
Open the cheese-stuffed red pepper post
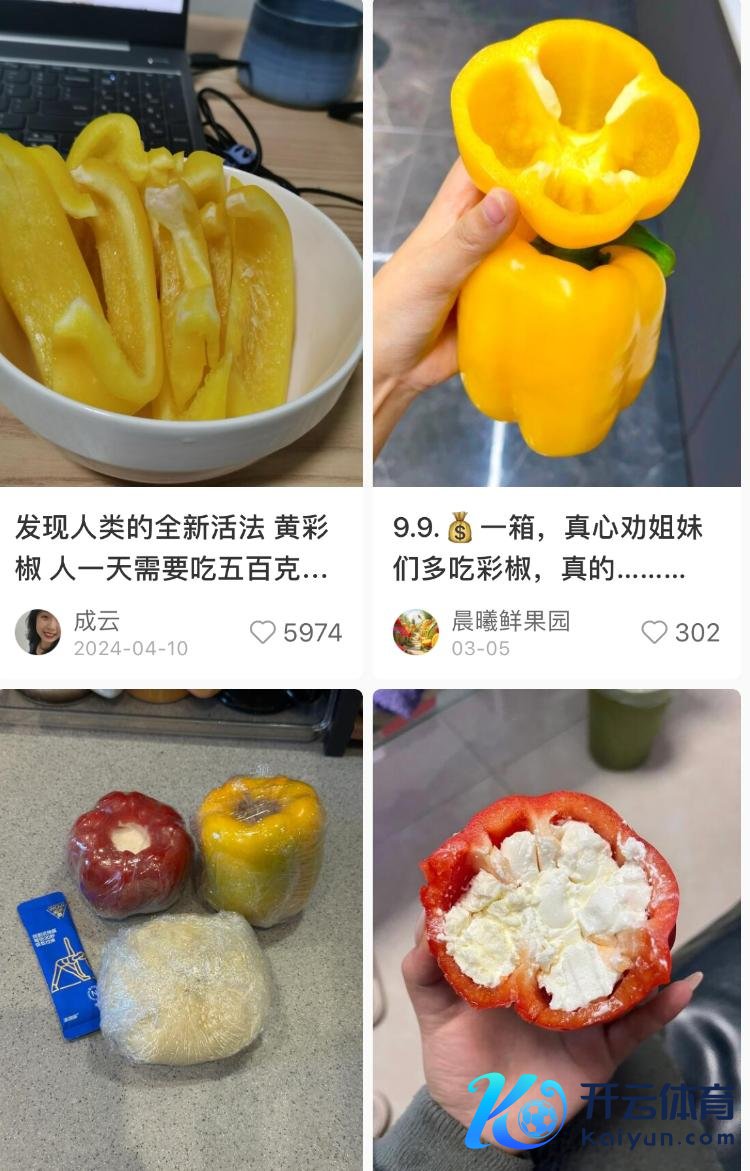pos(557,930)
